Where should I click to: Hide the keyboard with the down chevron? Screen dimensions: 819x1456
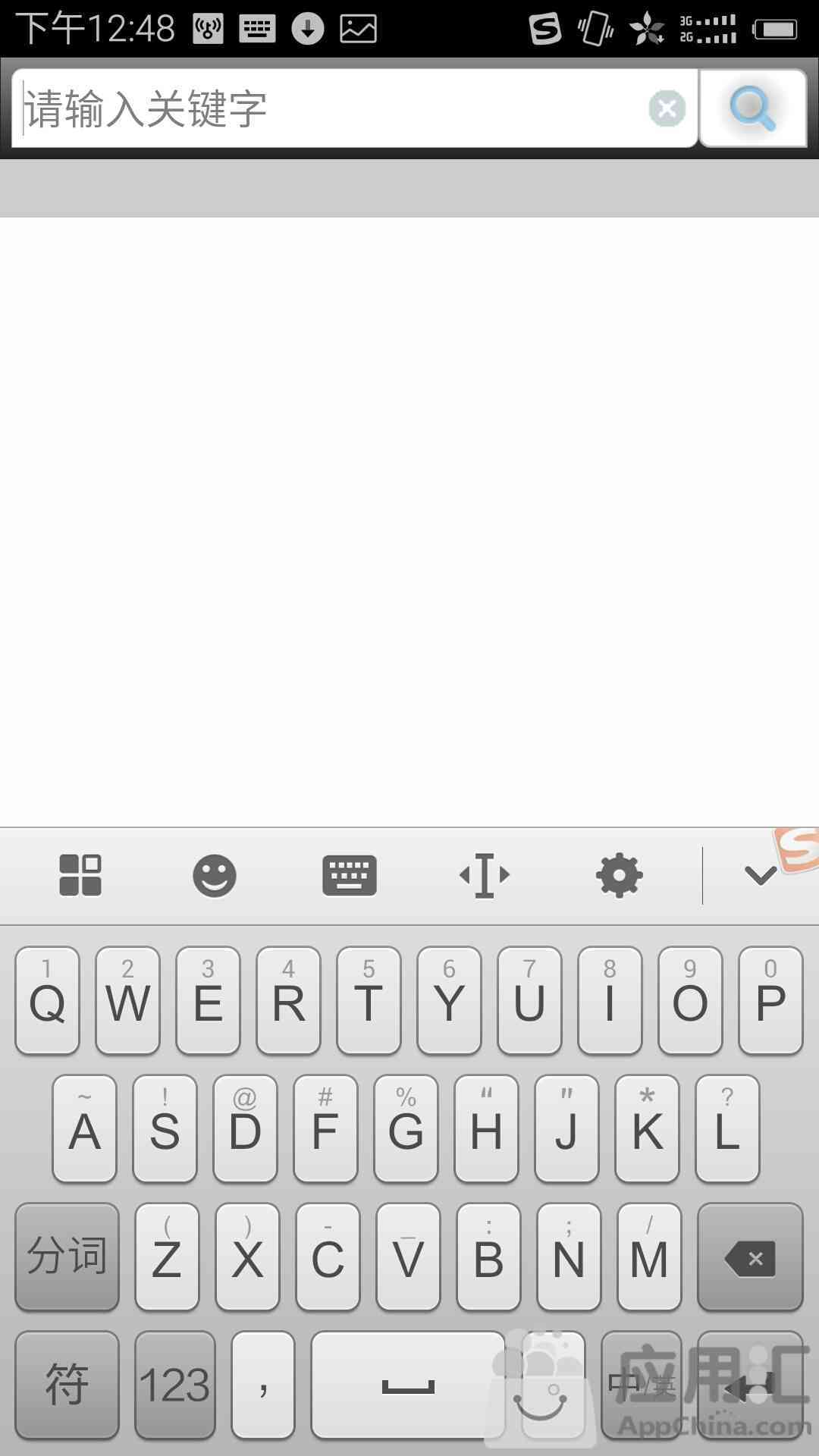coord(761,876)
